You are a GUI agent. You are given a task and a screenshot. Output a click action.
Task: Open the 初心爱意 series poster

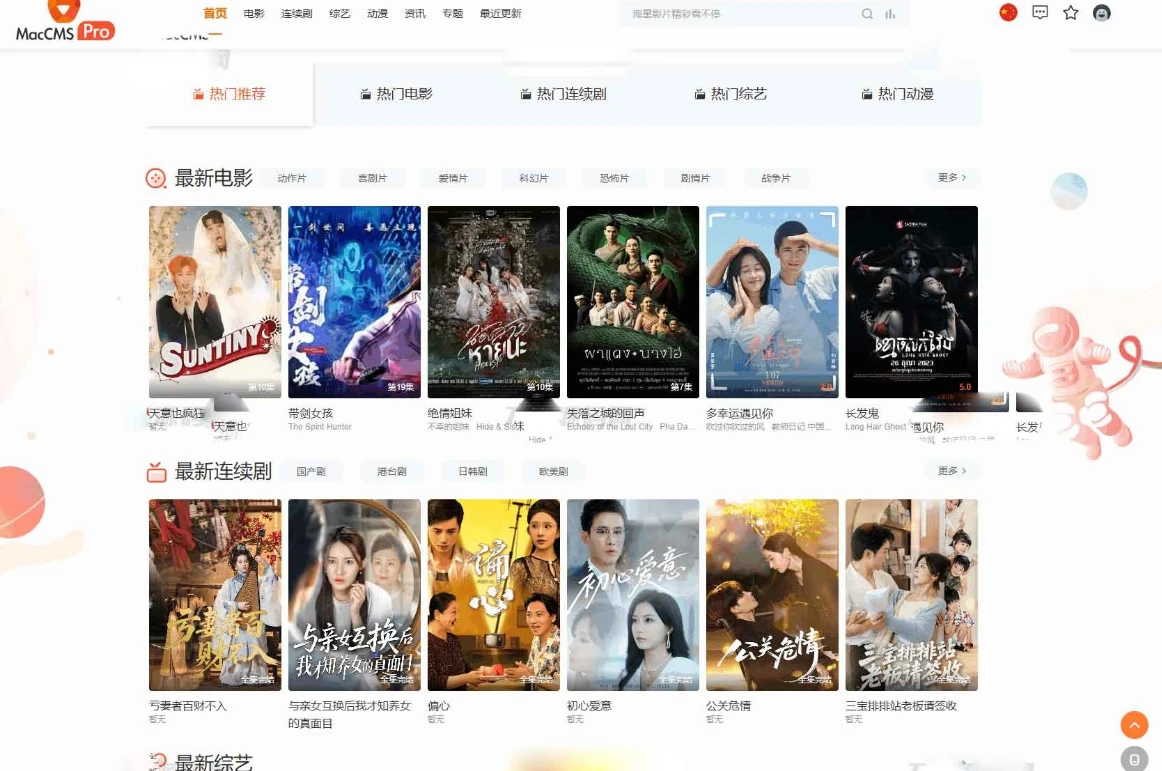pos(633,594)
